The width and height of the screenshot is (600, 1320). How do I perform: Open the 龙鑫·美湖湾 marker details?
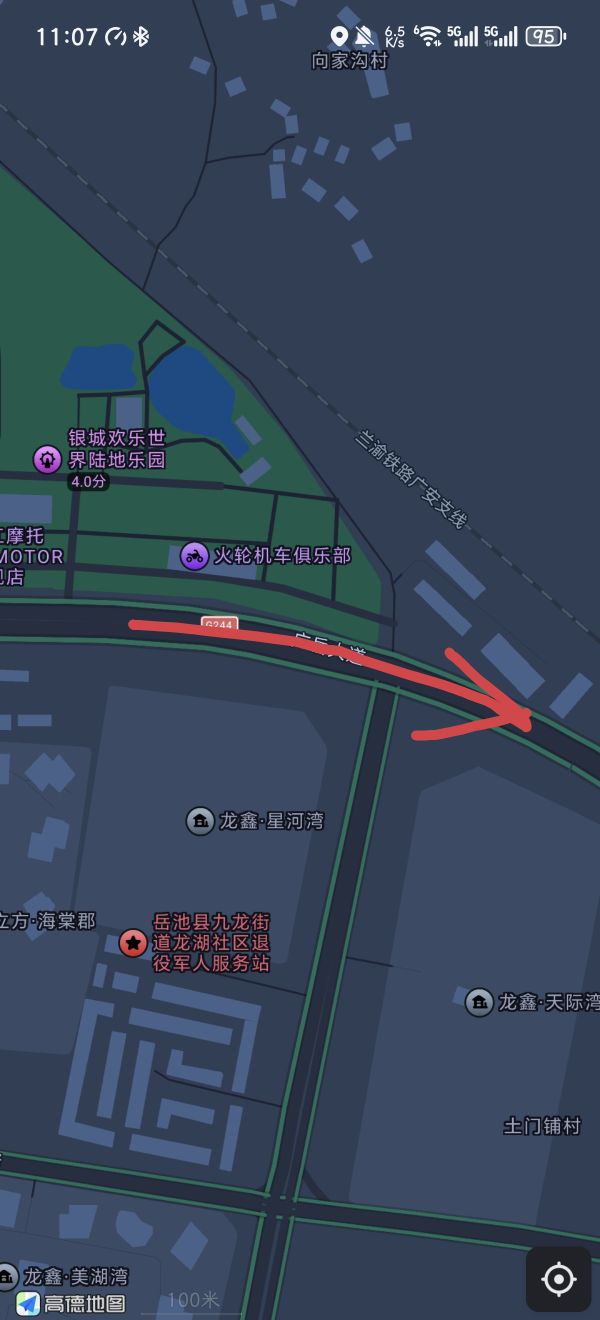[x=8, y=1277]
